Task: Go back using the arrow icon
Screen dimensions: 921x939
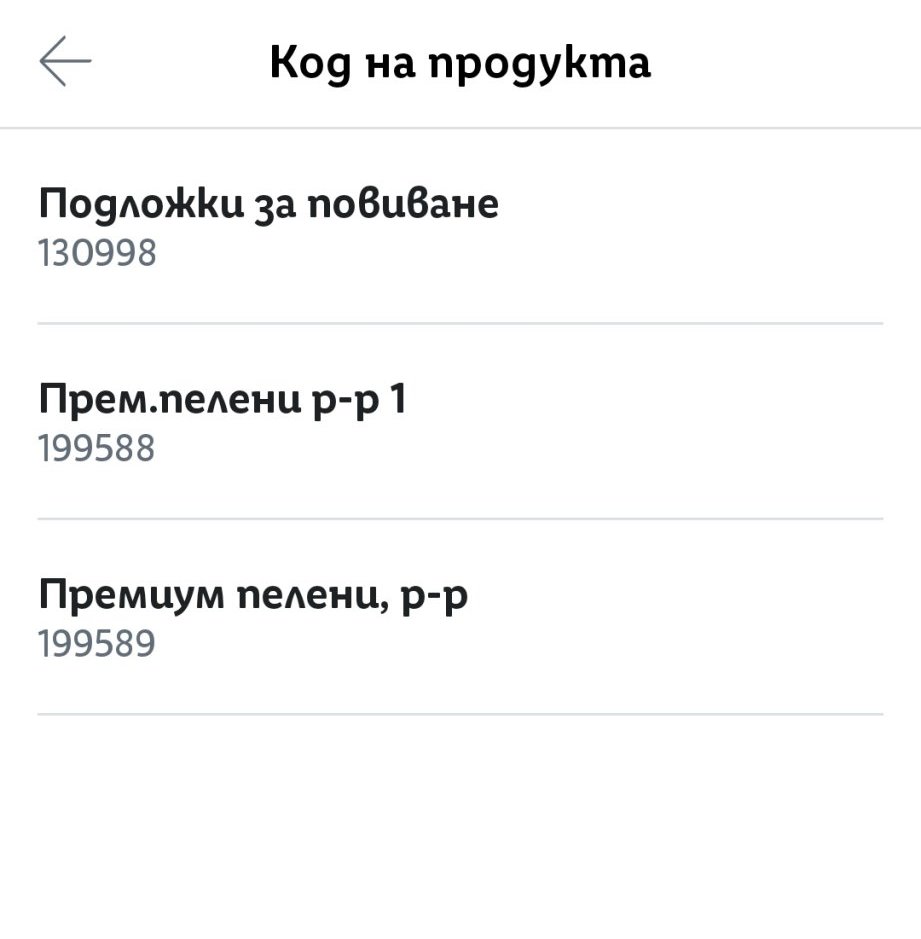Action: click(x=65, y=62)
